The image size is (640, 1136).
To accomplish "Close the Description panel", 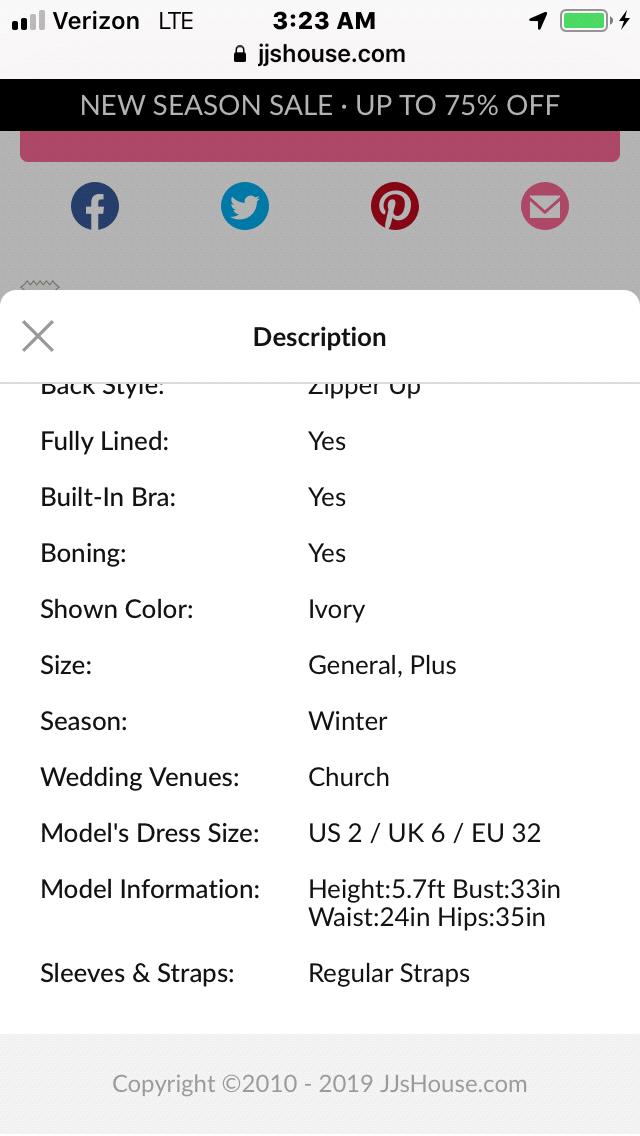I will 38,337.
